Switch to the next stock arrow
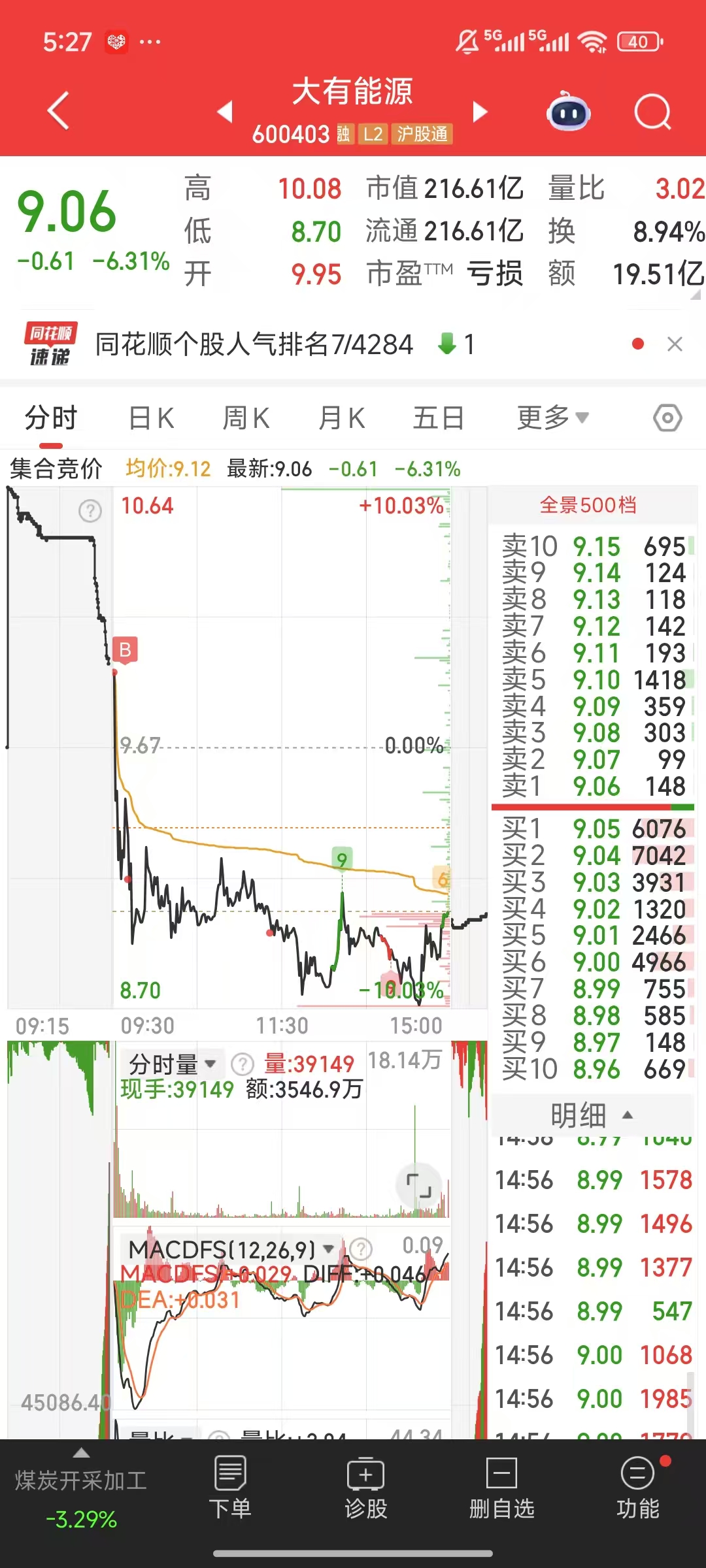 click(480, 112)
